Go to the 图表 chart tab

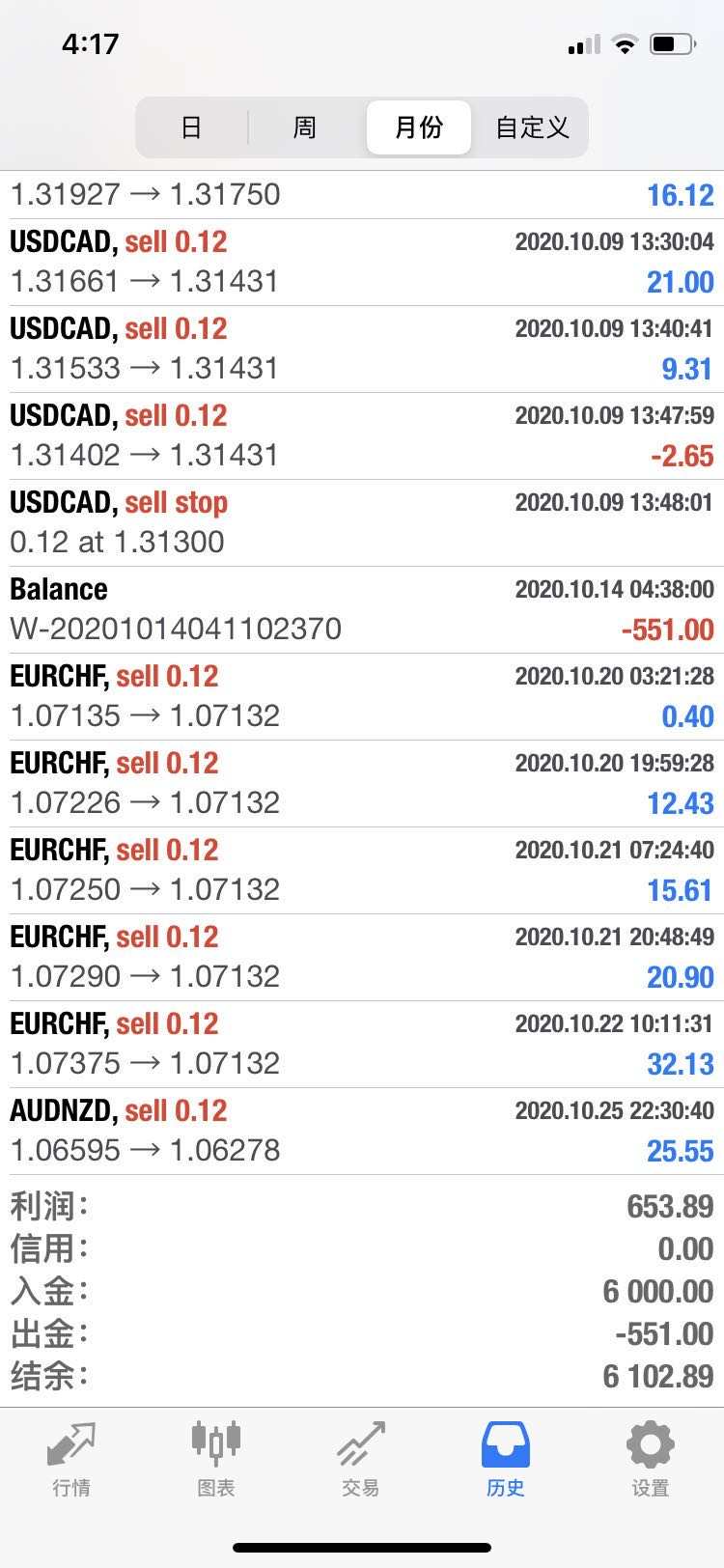pos(216,1460)
